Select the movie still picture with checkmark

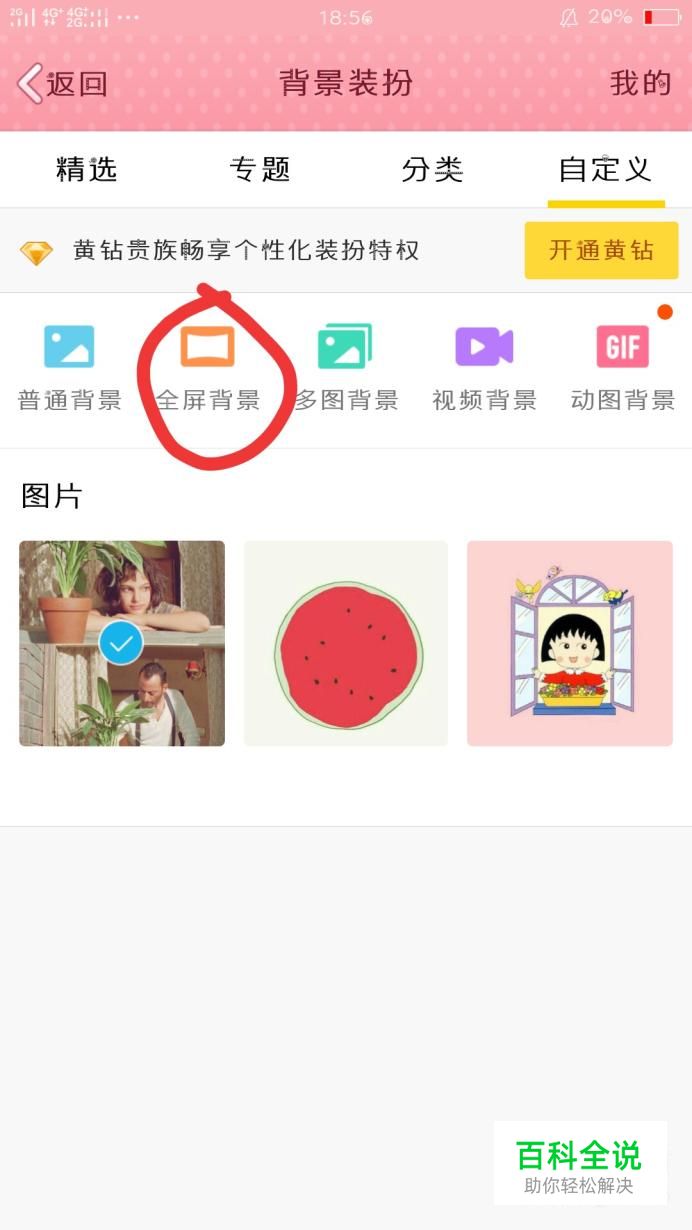122,643
